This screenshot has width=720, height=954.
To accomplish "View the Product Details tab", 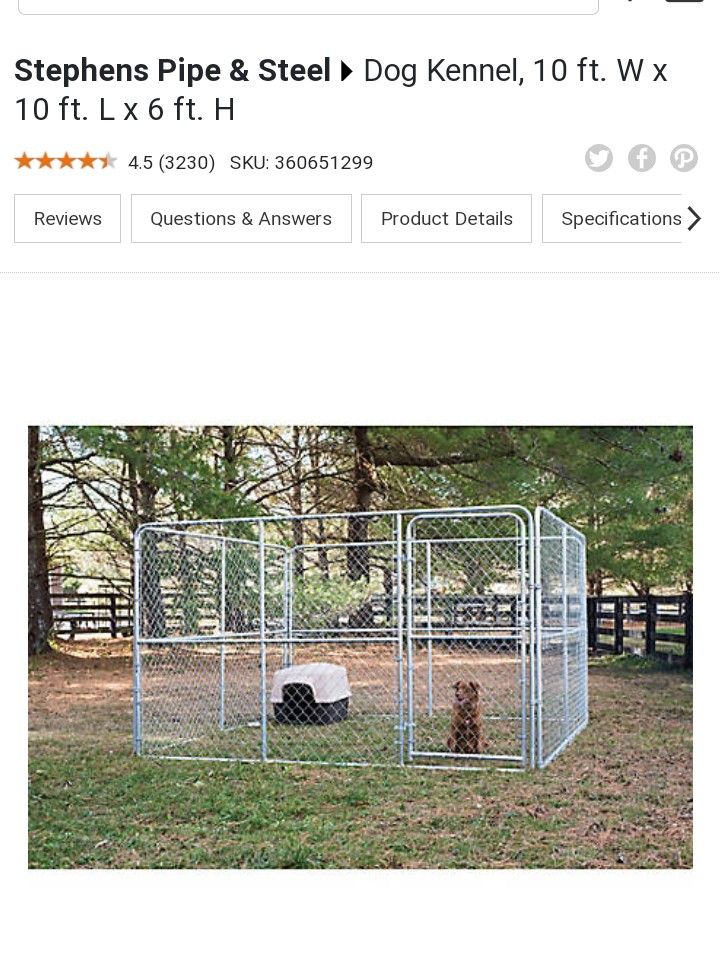I will coord(446,218).
